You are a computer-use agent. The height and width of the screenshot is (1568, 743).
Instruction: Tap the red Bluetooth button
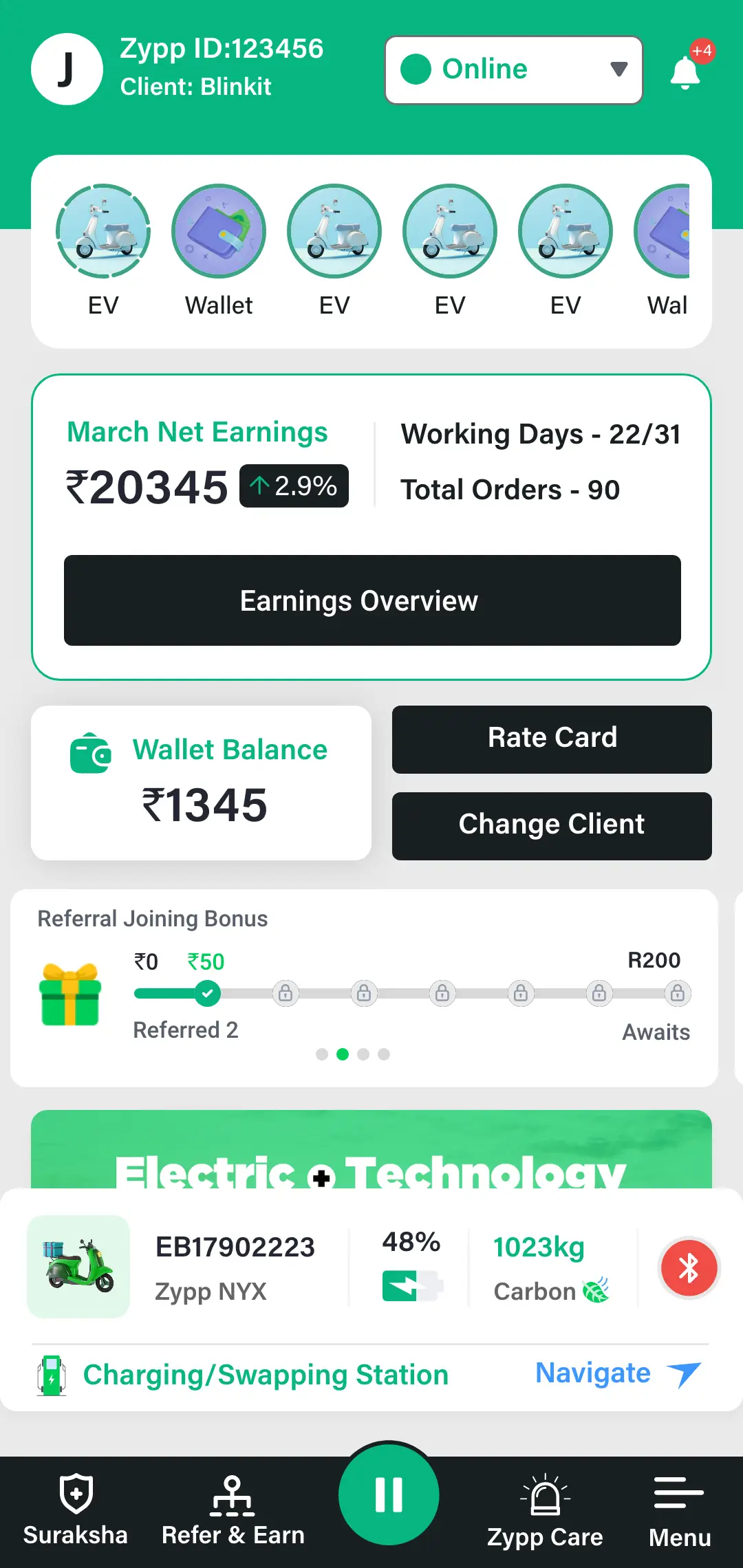point(689,1267)
